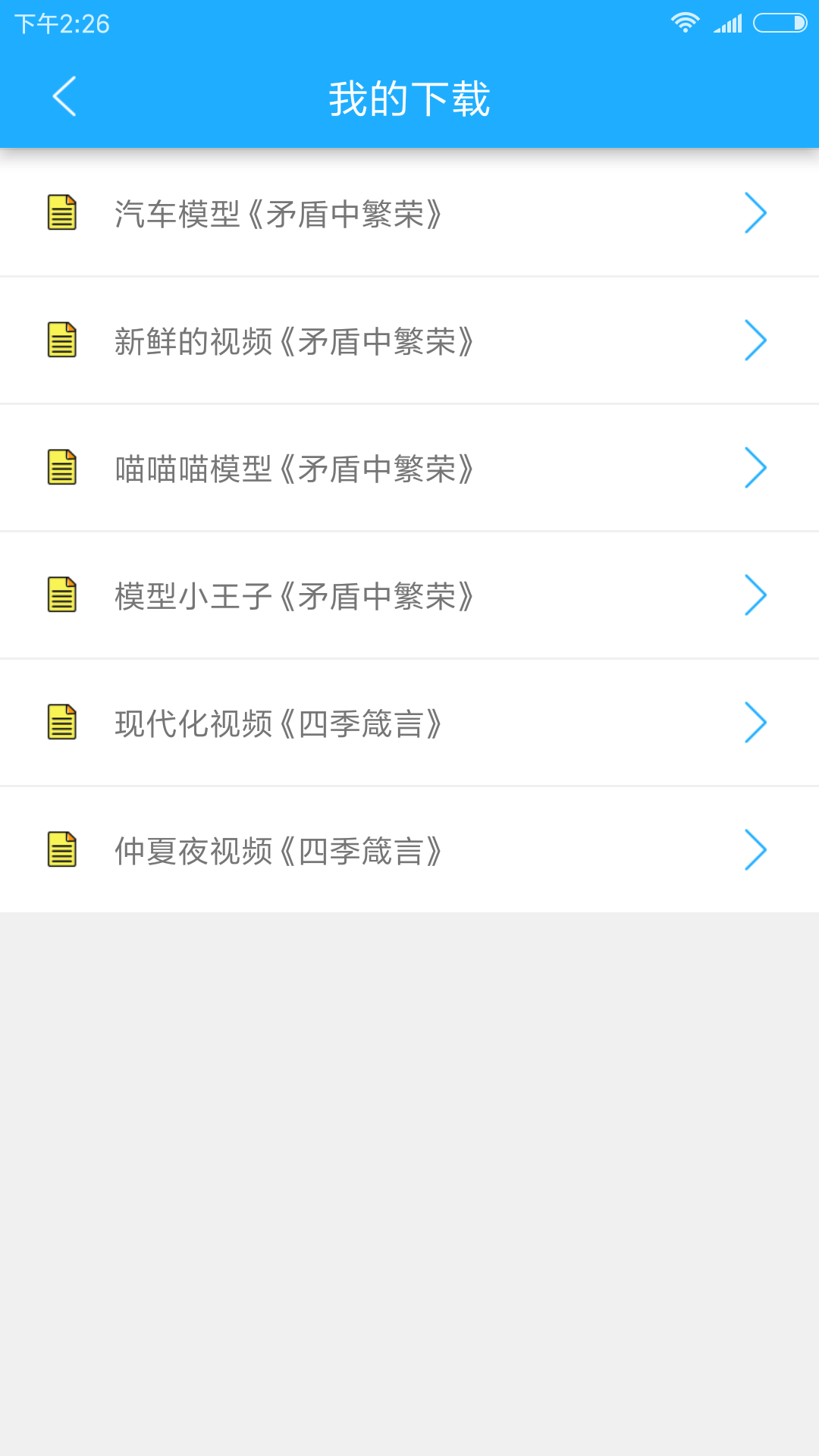Open 汽车模型《矛盾中繁荣》 download

(409, 213)
